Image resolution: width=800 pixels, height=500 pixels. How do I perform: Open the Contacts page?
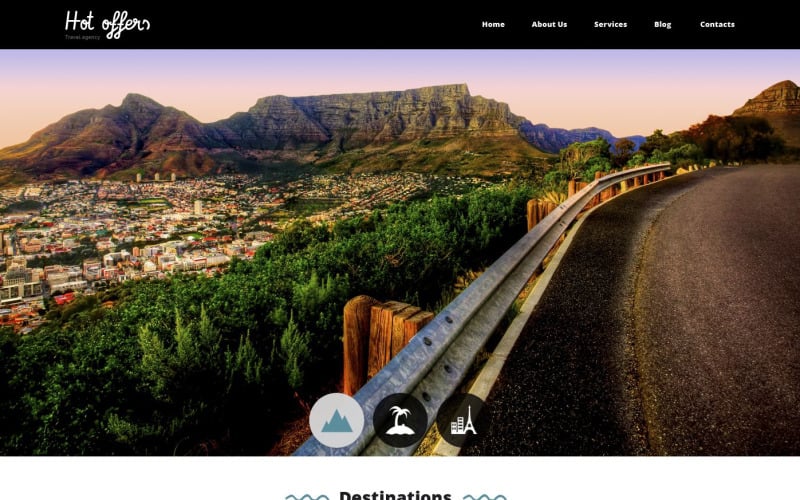717,24
